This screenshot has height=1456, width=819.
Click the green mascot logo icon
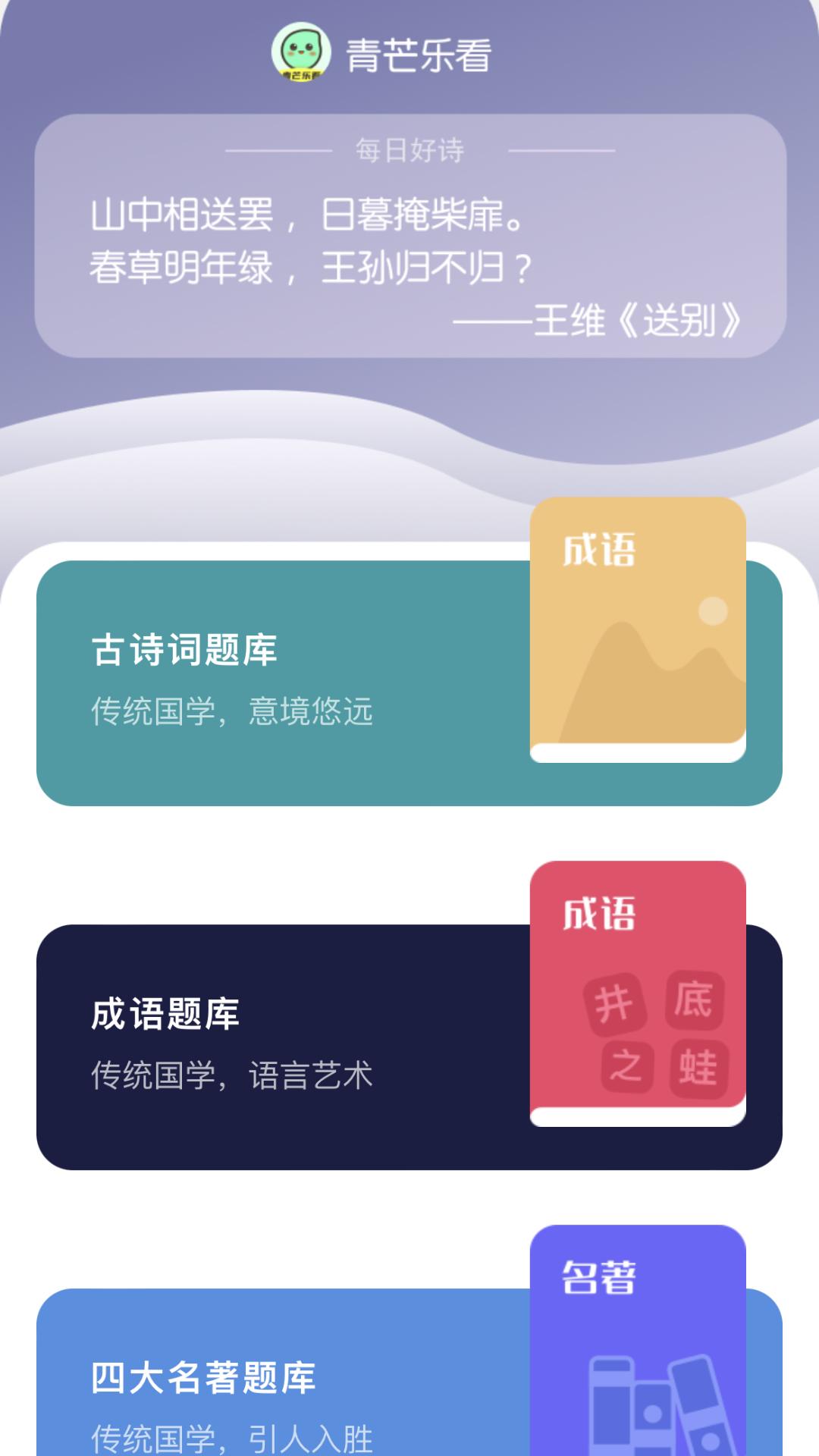(x=302, y=53)
